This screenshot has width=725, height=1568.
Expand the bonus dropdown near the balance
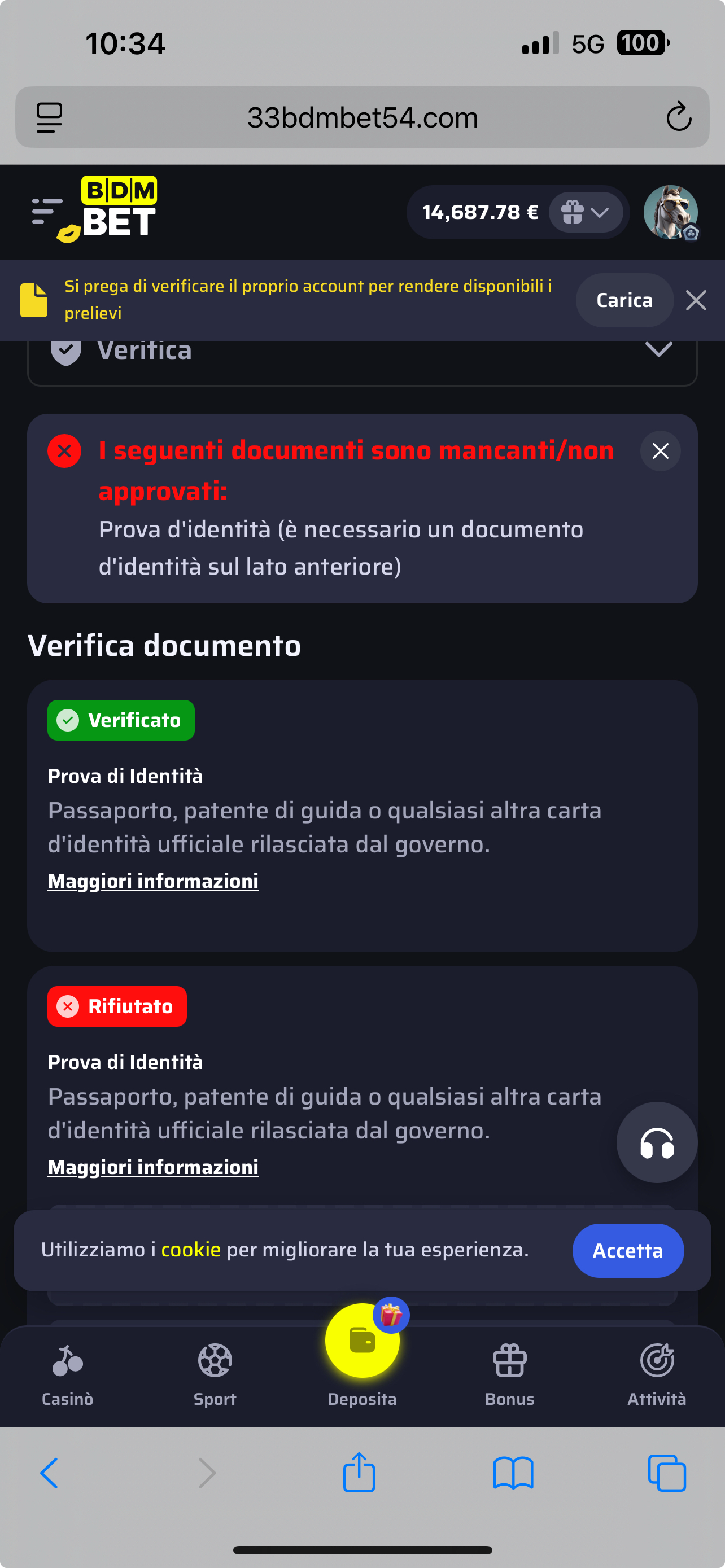click(x=601, y=212)
